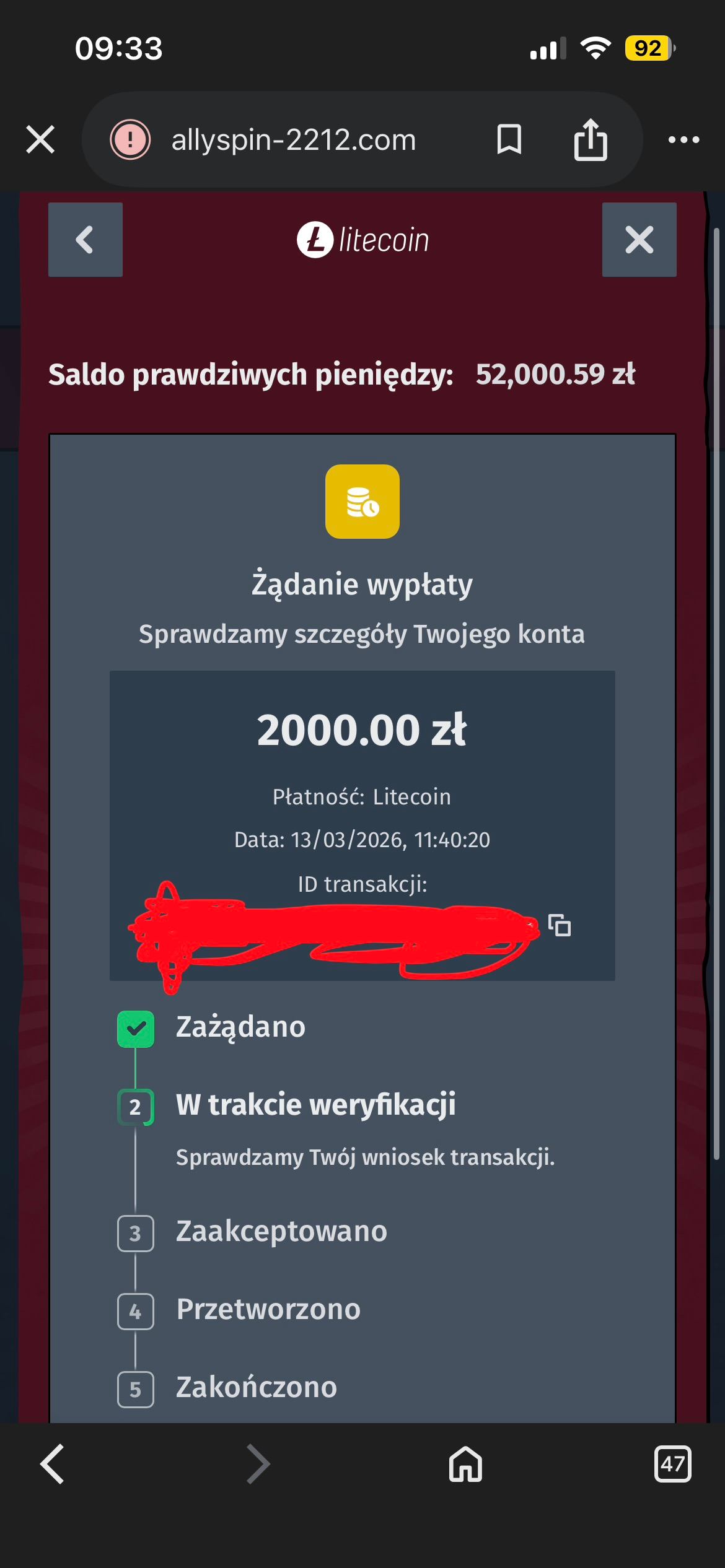Tap the allyspin-2212.com address bar

(x=293, y=140)
